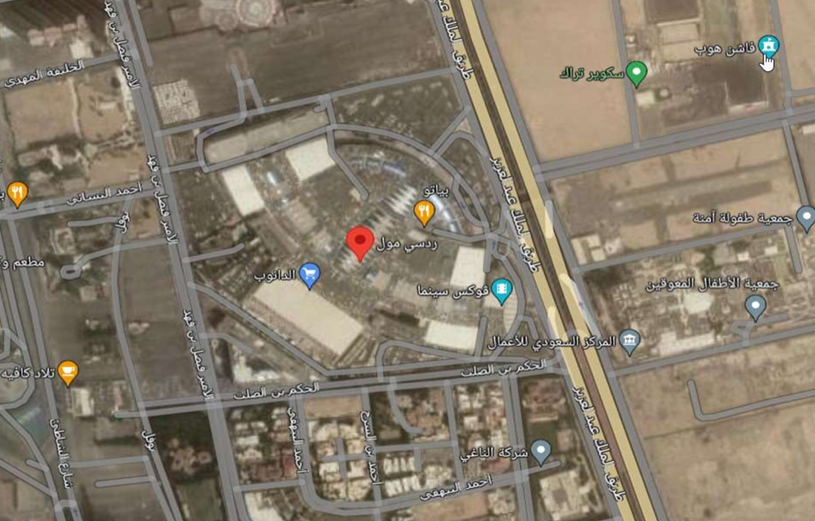Viewport: 815px width, 521px height.
Task: Open the الدانوب shopping marker
Action: coord(310,274)
